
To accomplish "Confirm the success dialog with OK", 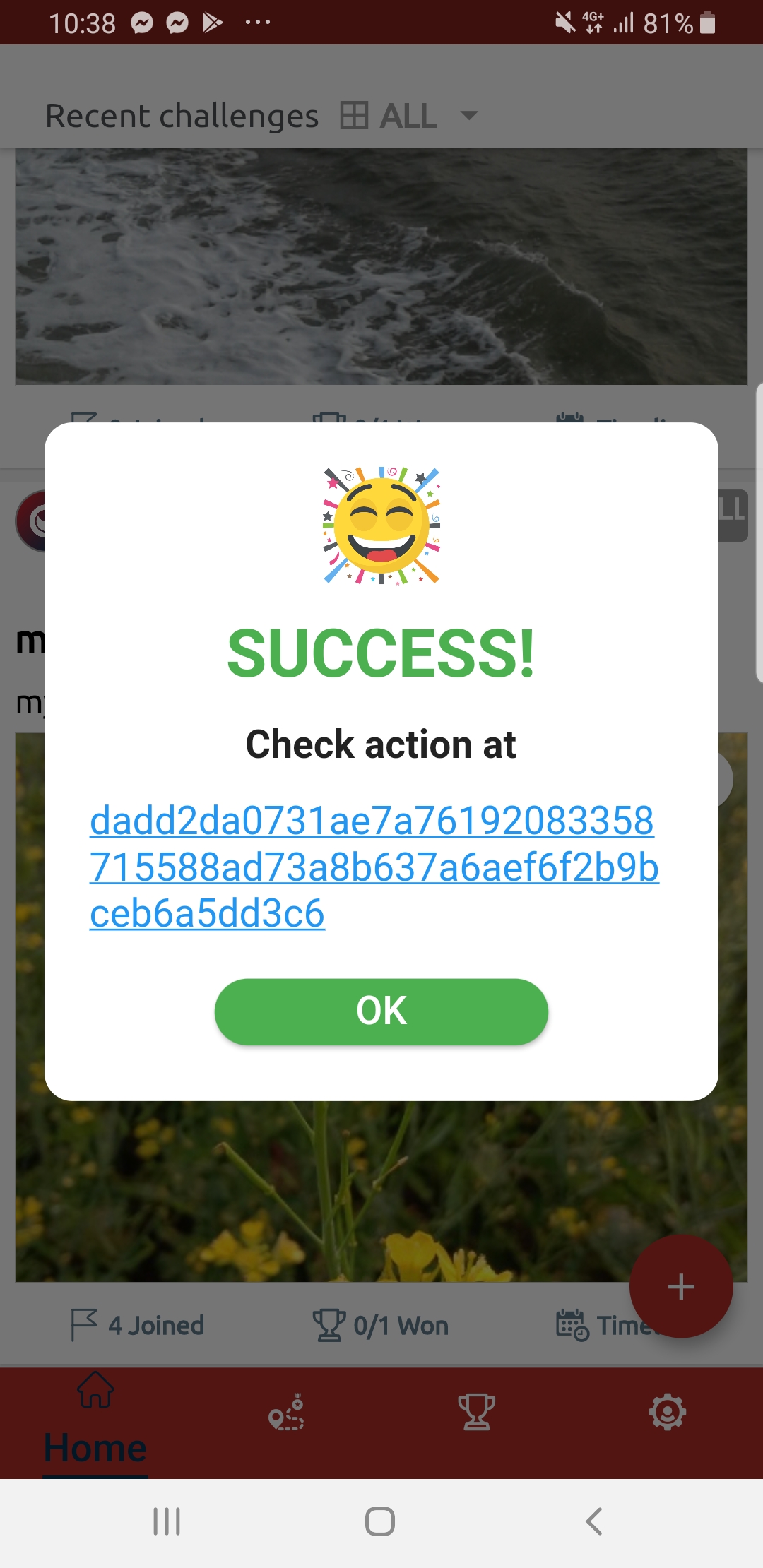I will 381,1011.
